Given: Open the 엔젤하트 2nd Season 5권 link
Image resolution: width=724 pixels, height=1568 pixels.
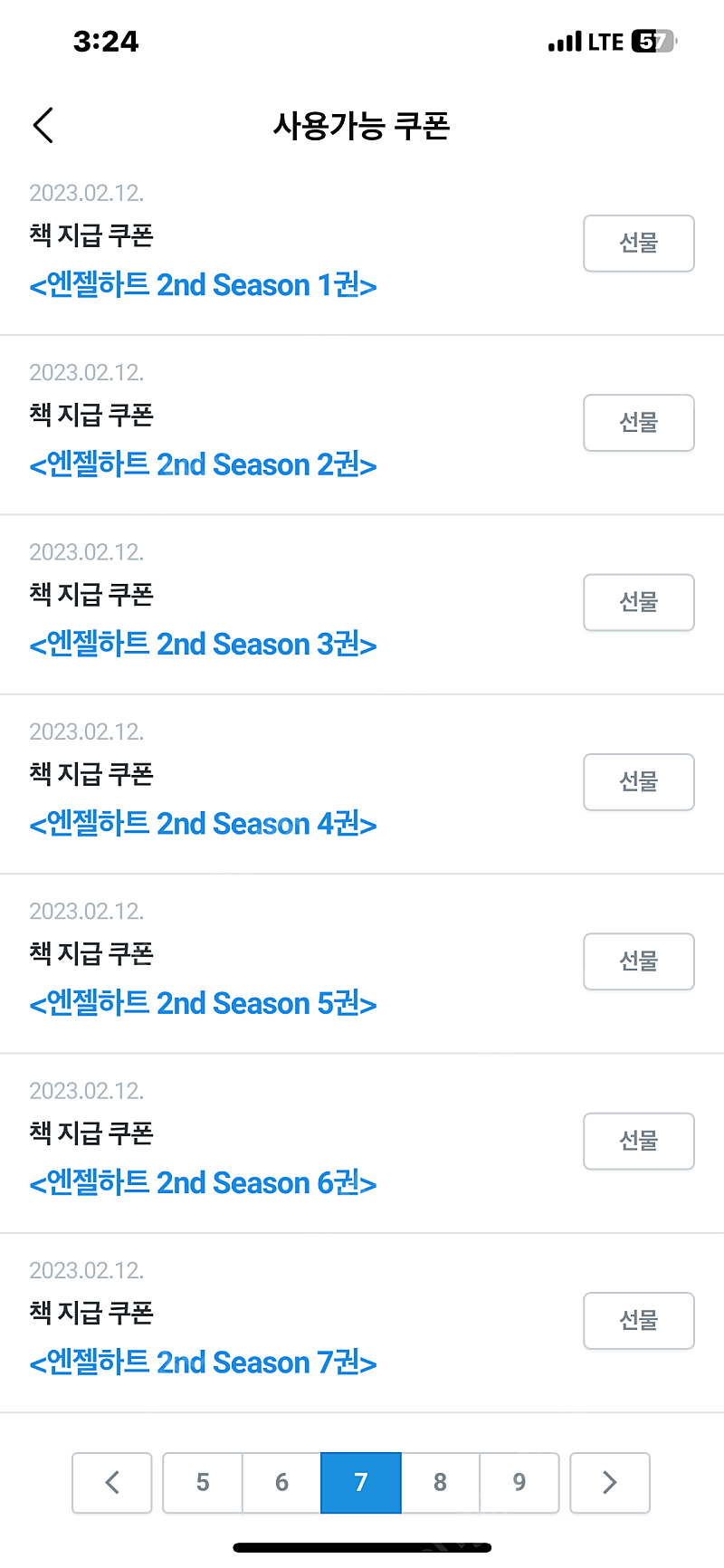Looking at the screenshot, I should coord(204,1003).
